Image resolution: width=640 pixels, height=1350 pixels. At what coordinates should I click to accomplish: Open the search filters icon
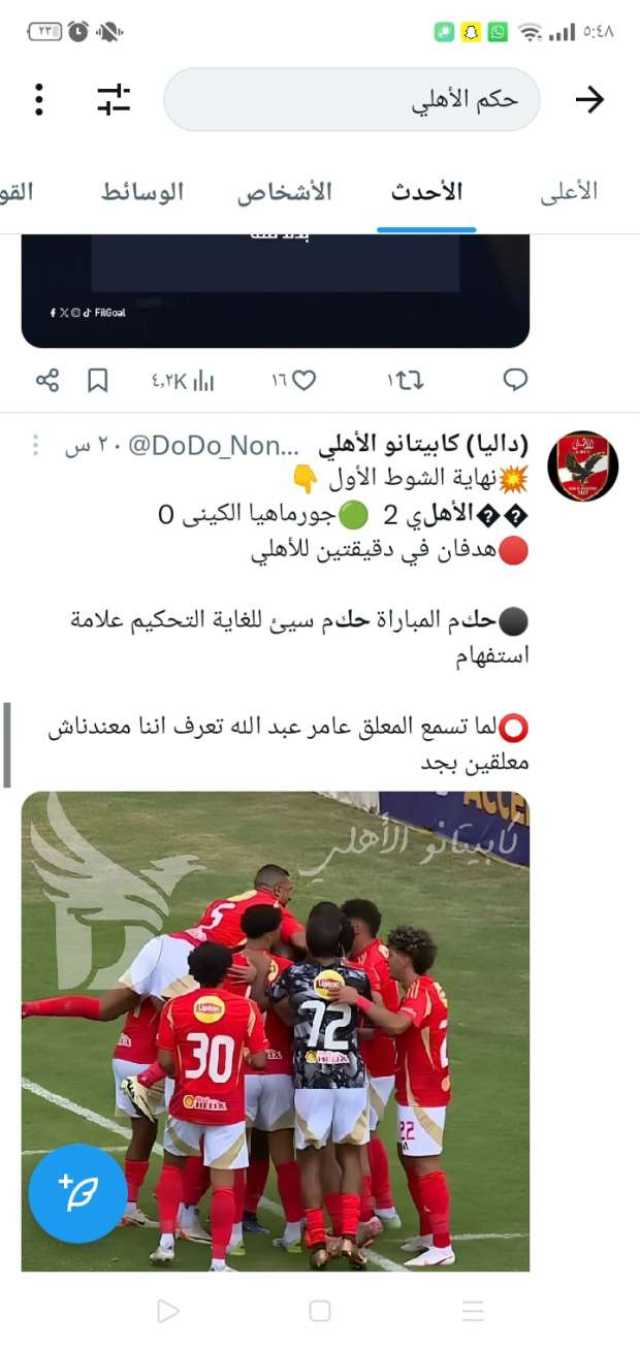113,99
